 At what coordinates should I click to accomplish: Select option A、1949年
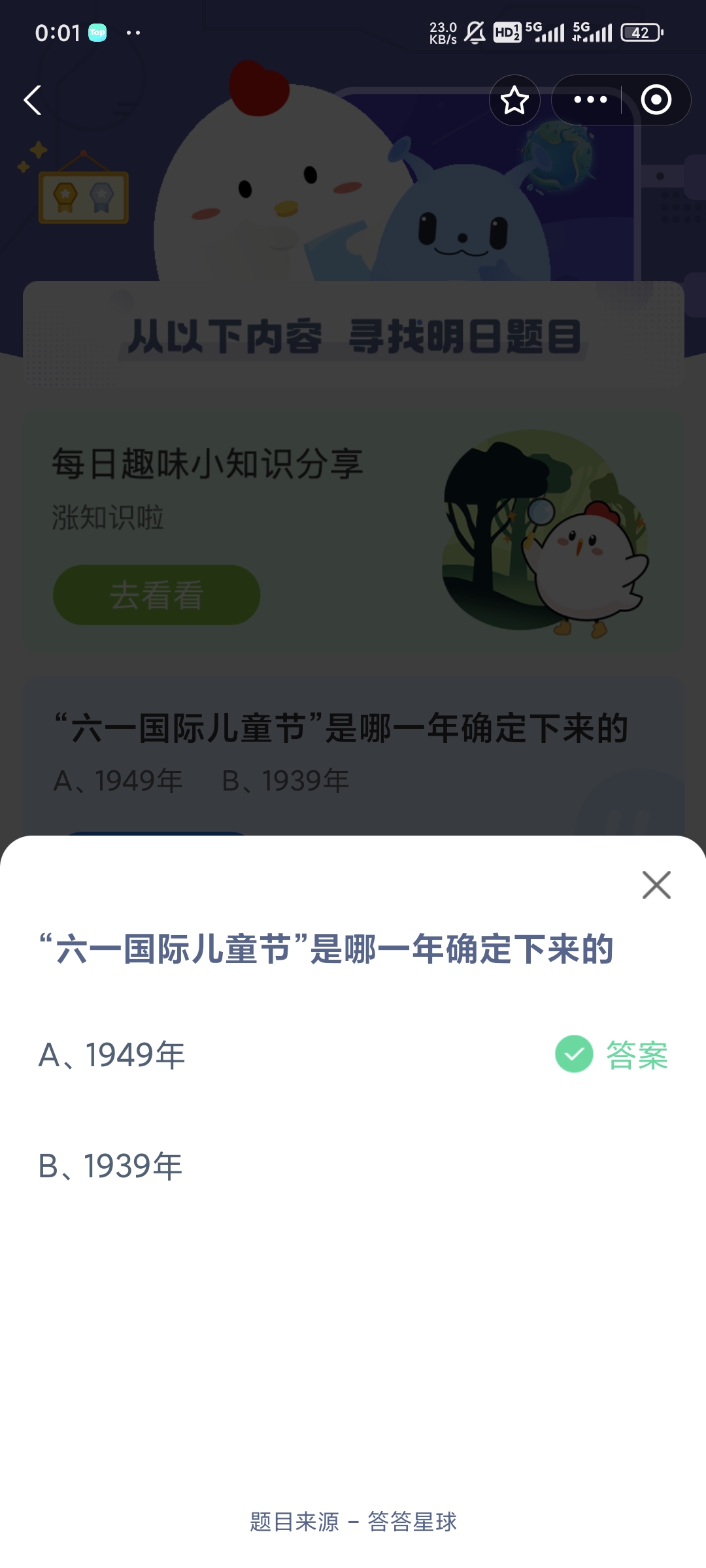(x=112, y=1055)
